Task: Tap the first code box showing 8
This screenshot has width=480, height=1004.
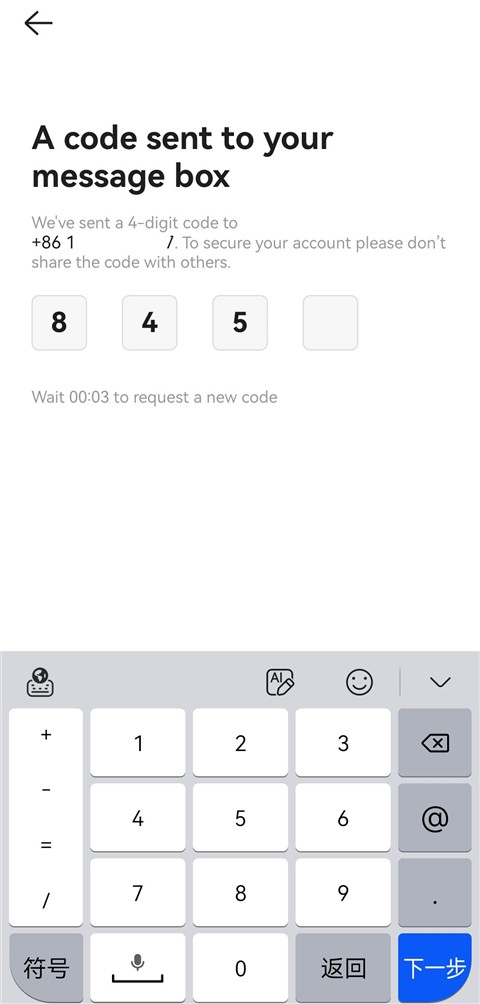Action: point(59,323)
